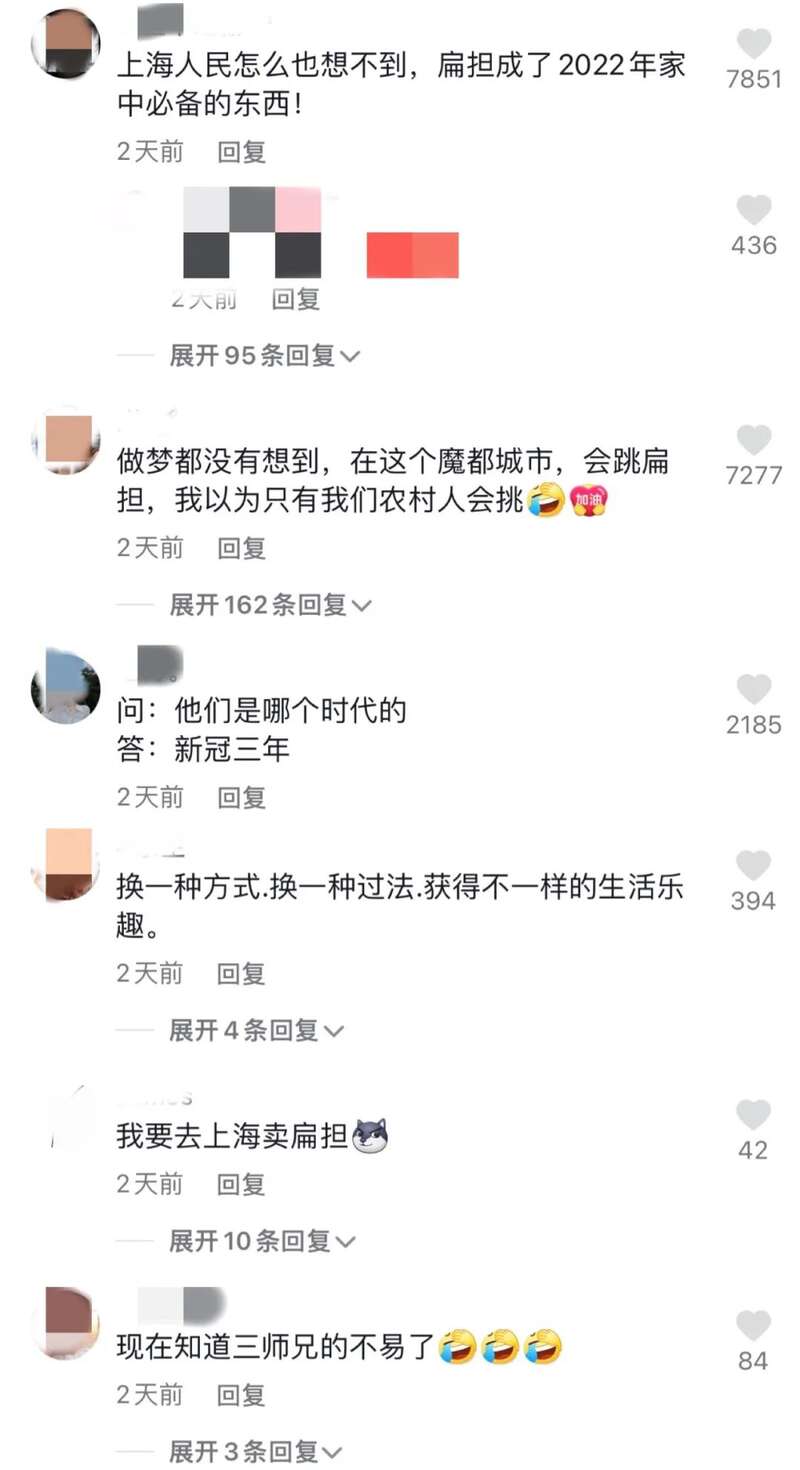The width and height of the screenshot is (800, 1470).
Task: Expand the 3 replies
Action: coord(256,1451)
